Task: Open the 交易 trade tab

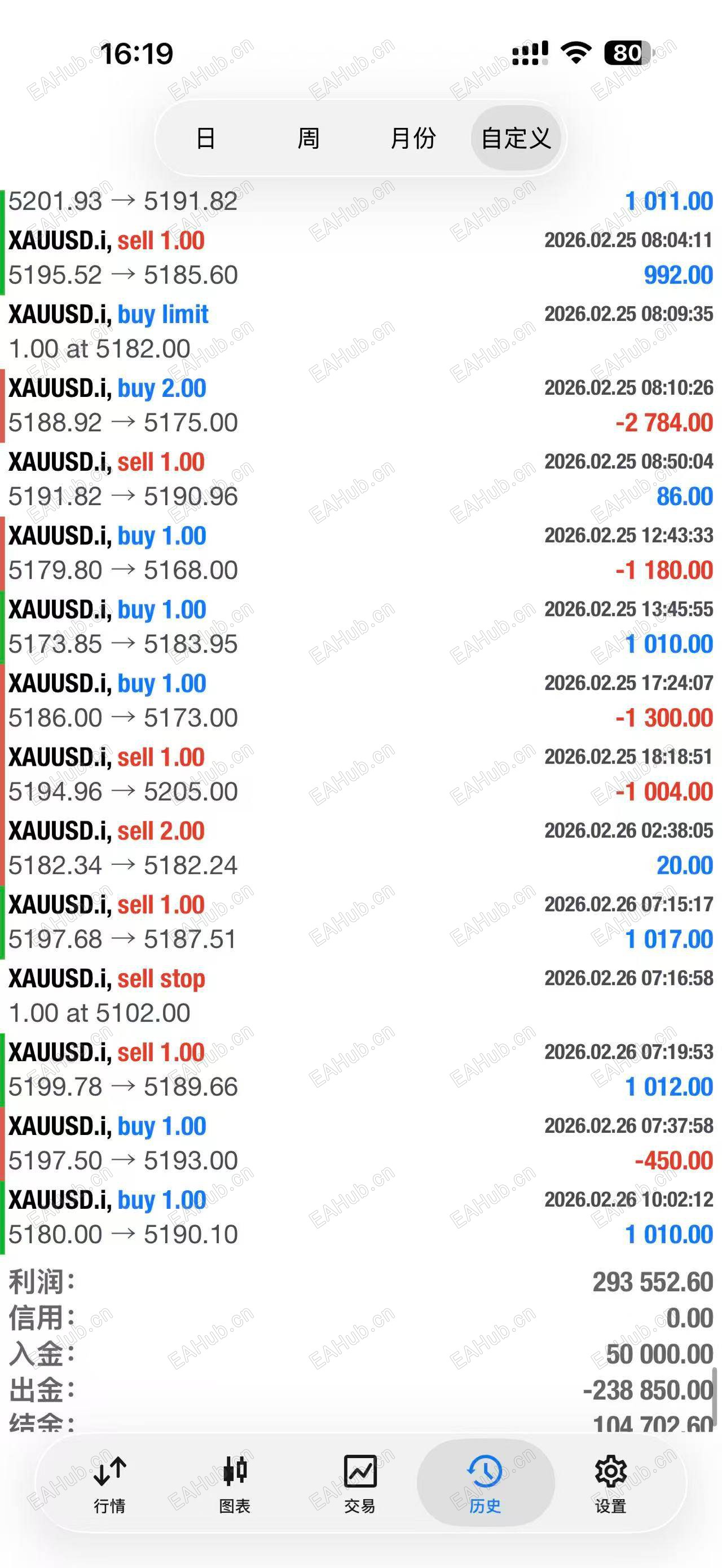Action: coord(360,1484)
